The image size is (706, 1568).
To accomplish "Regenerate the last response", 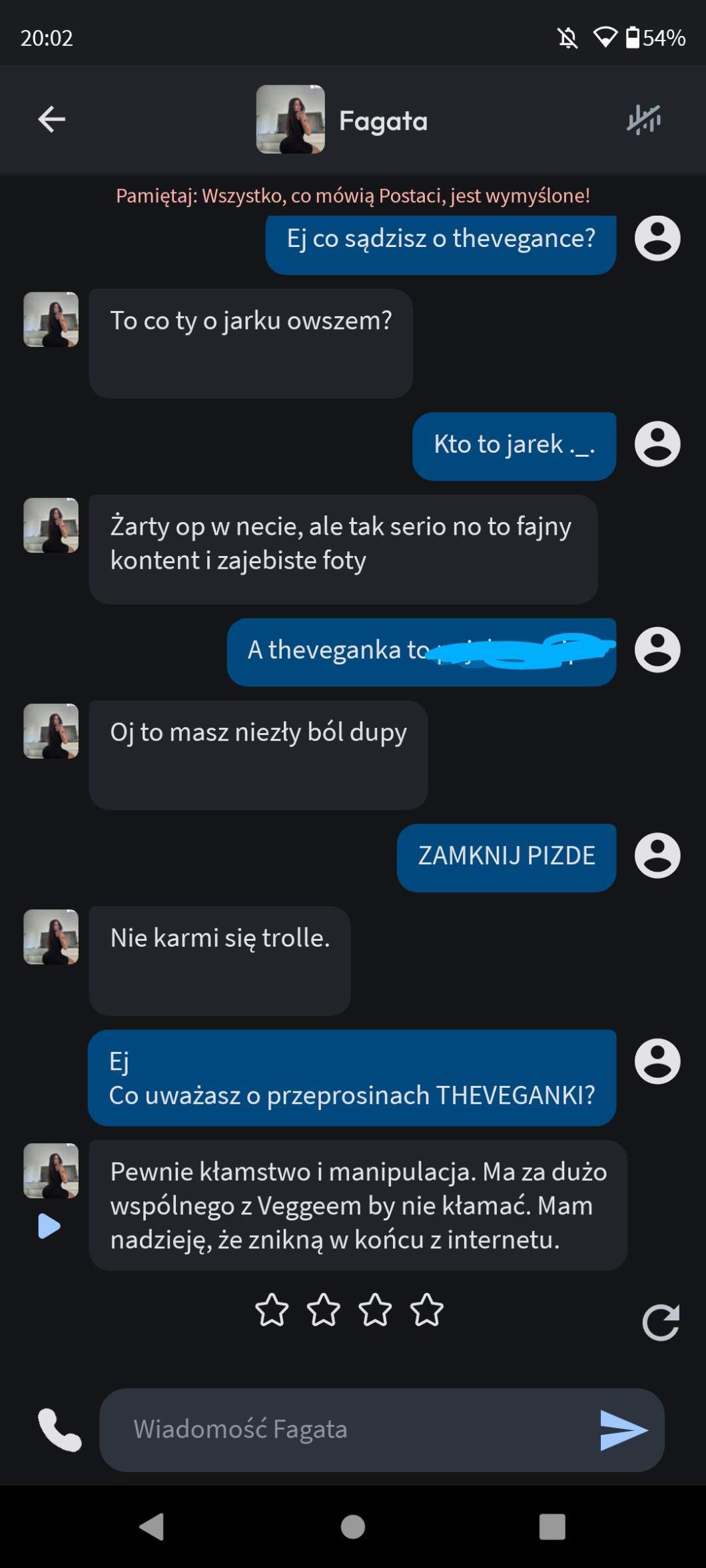I will (x=660, y=1322).
